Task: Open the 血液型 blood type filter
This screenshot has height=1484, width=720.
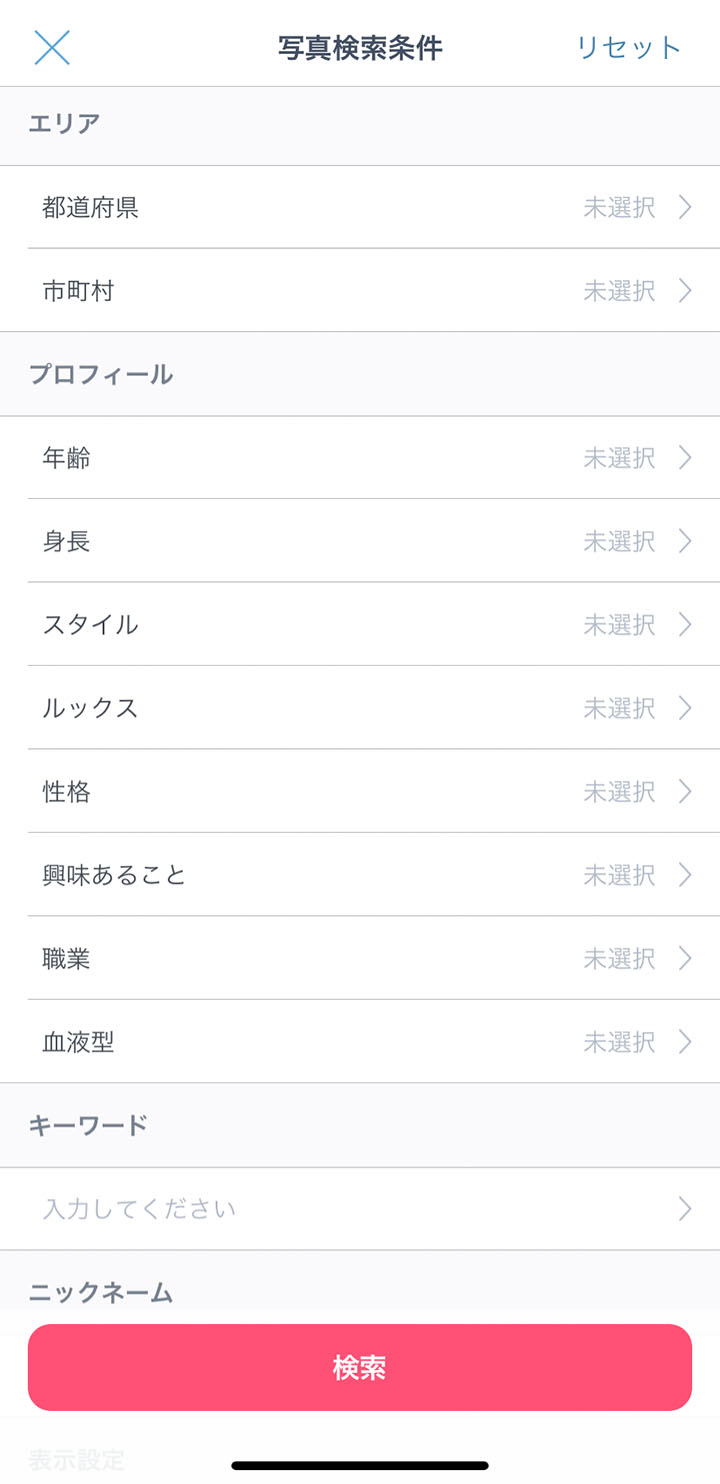Action: [360, 1042]
